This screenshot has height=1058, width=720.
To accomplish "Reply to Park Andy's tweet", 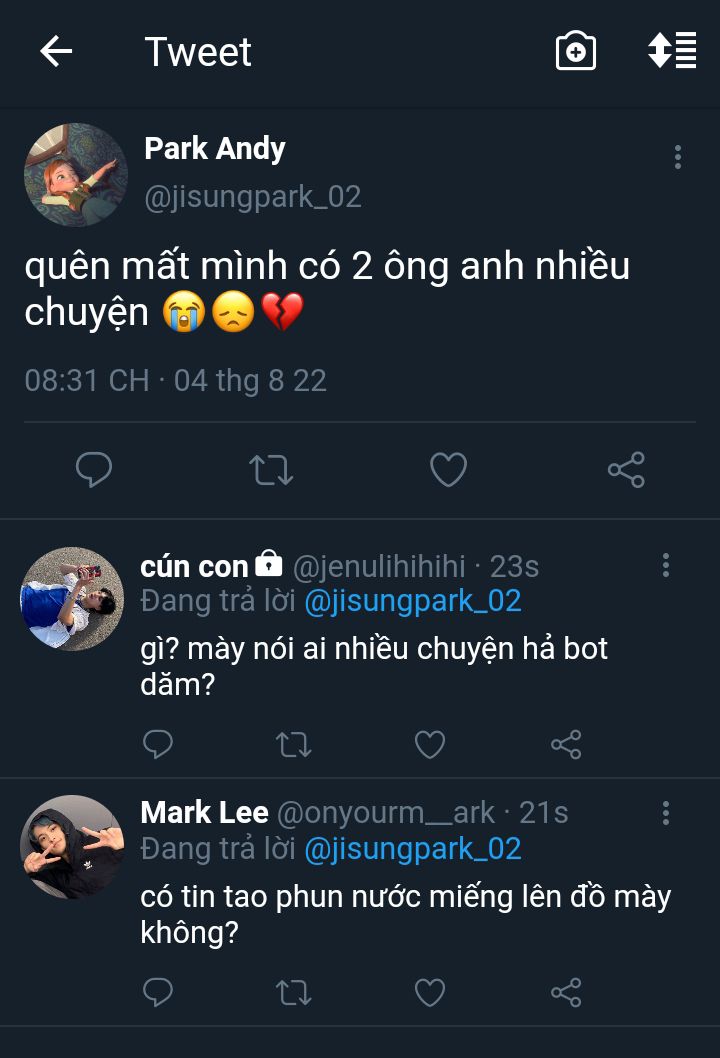I will pos(94,469).
